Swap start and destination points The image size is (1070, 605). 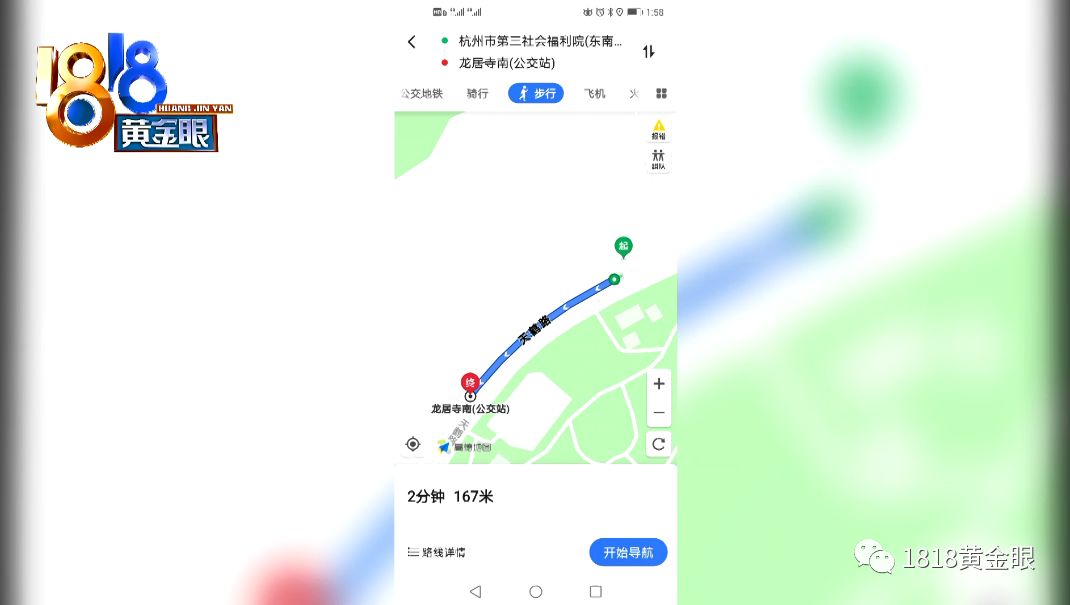click(649, 51)
